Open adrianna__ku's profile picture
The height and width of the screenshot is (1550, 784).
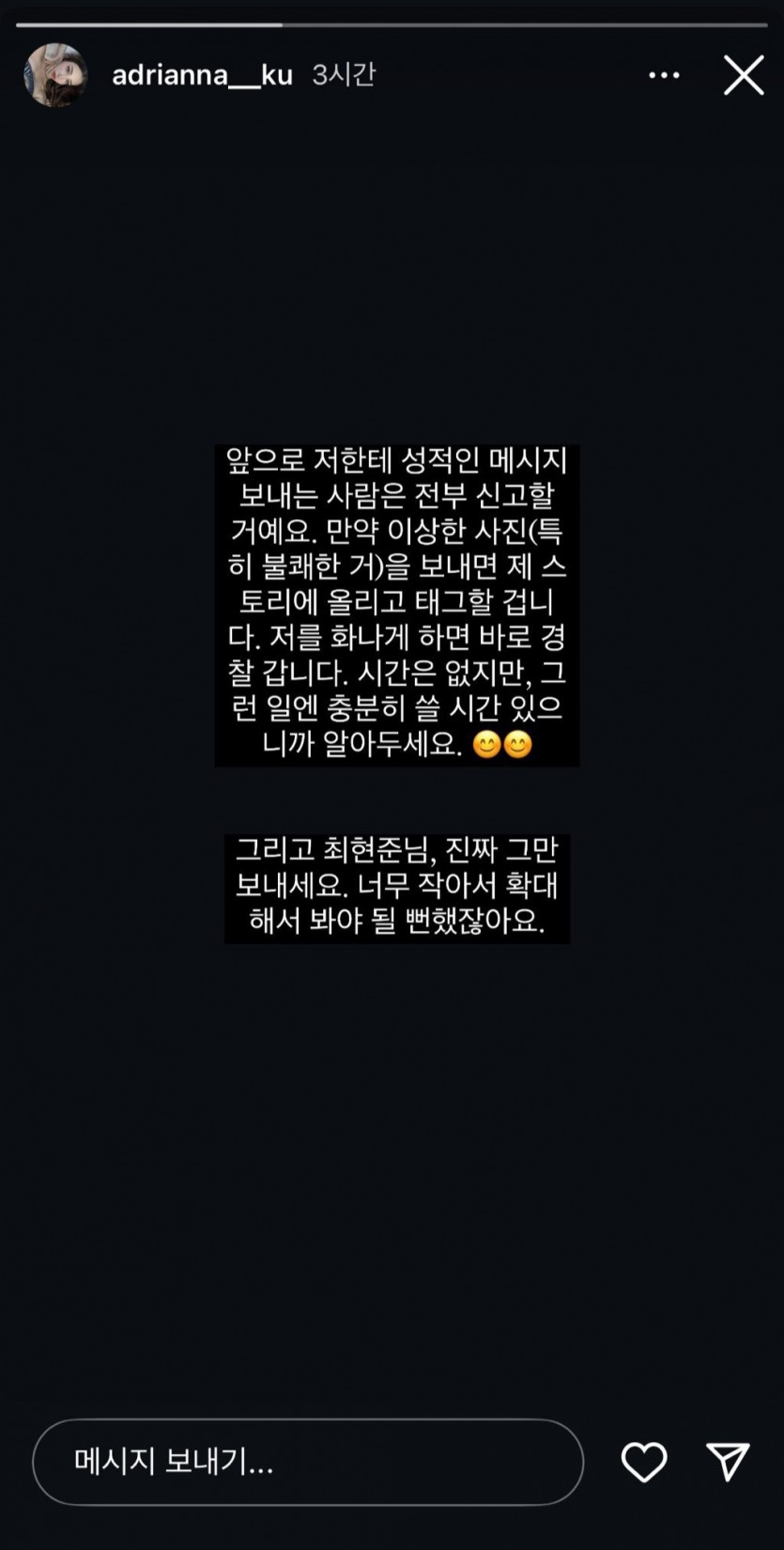pyautogui.click(x=55, y=75)
